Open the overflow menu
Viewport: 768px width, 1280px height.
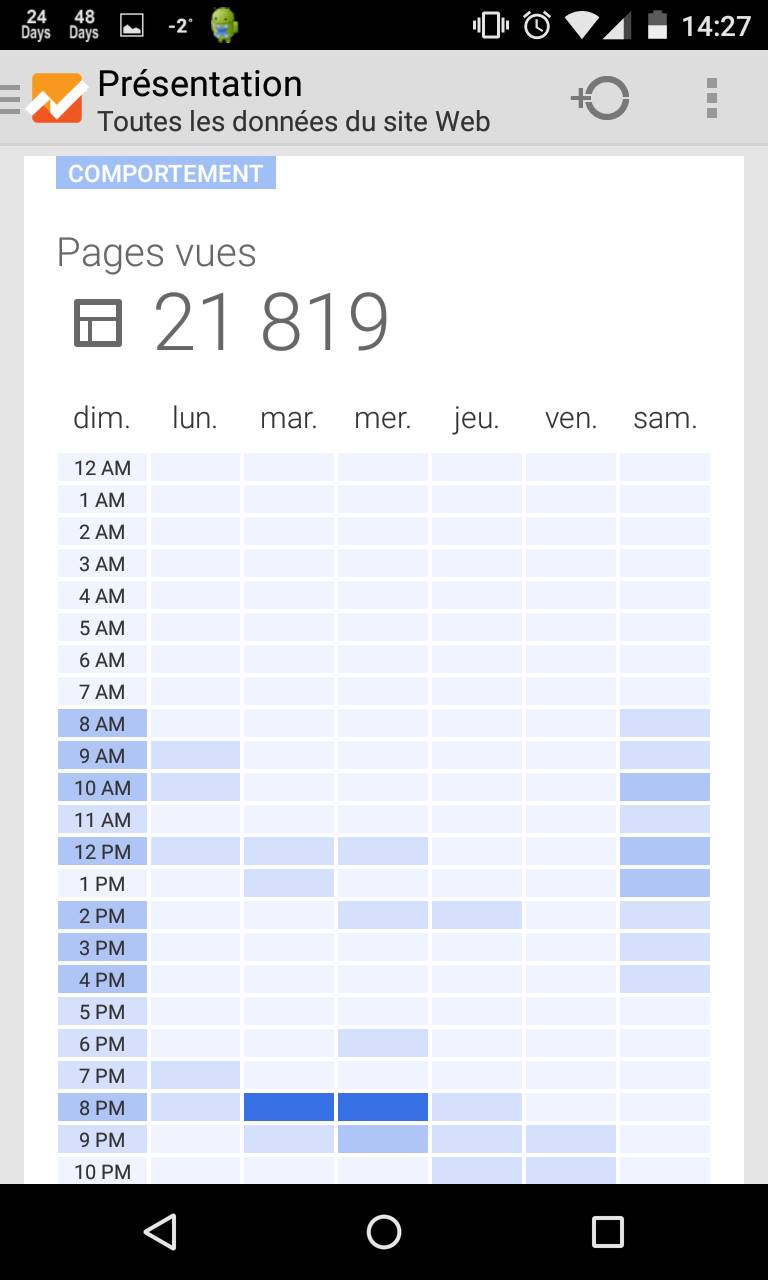click(712, 99)
